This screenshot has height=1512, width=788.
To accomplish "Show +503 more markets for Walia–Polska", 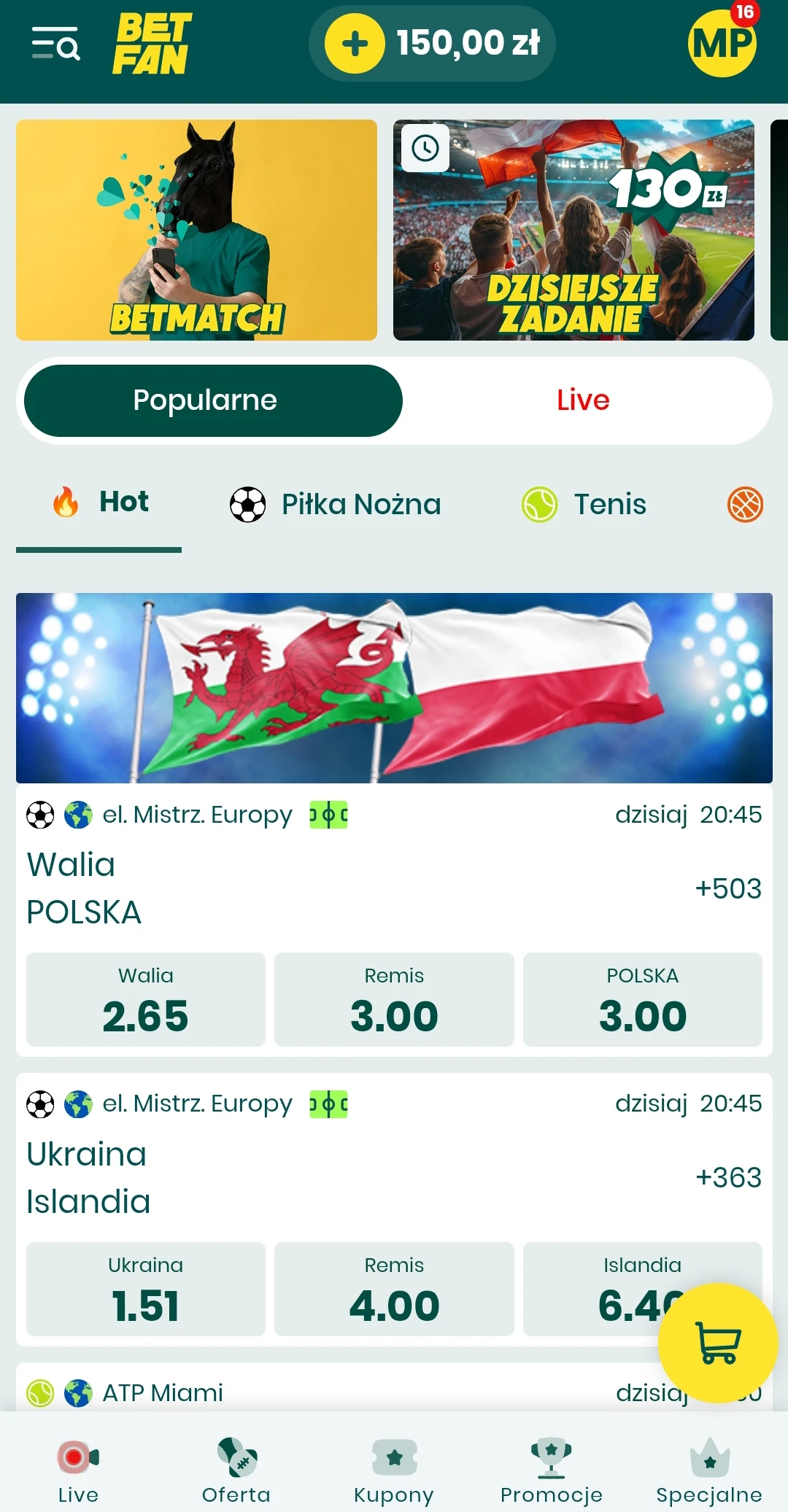I will click(727, 888).
